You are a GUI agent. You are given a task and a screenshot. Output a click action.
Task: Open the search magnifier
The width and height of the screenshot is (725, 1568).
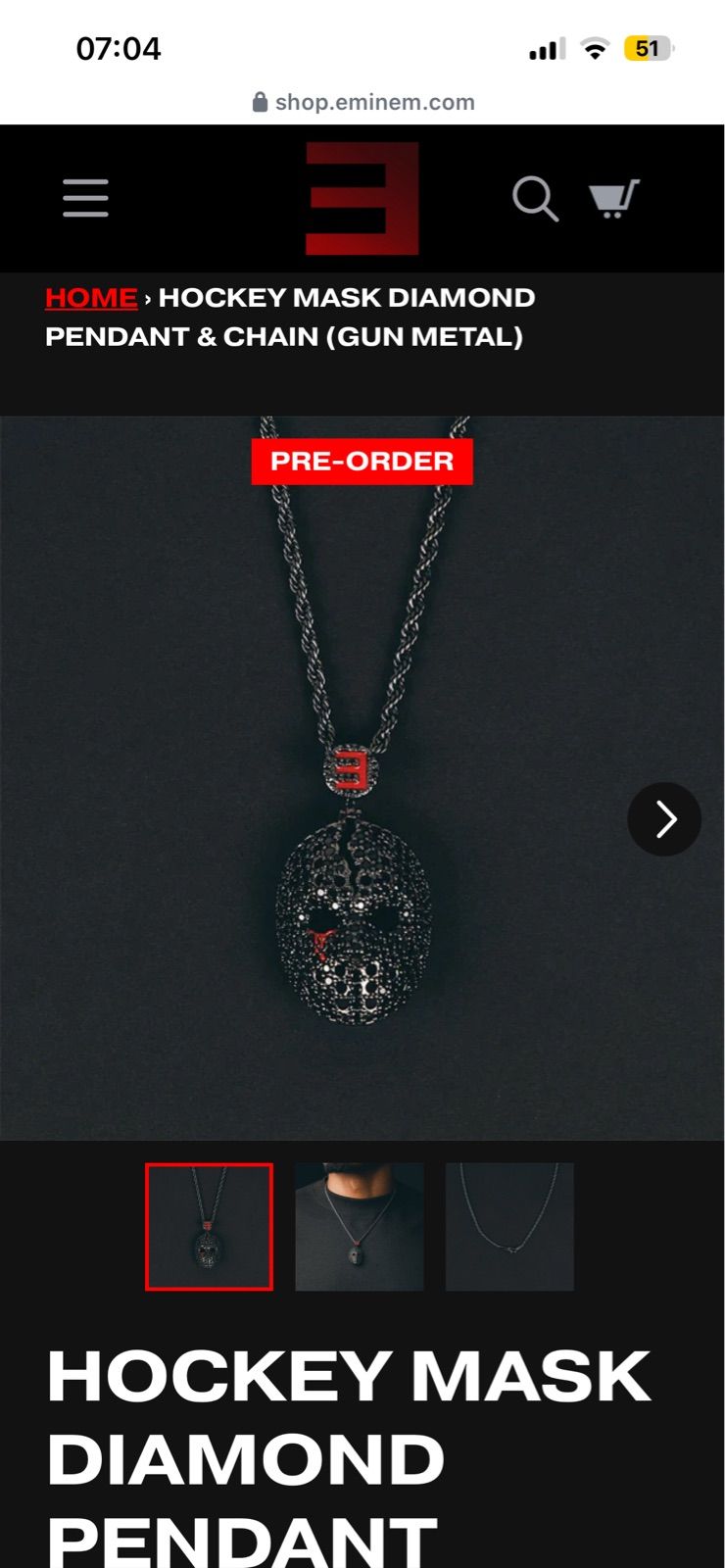535,199
